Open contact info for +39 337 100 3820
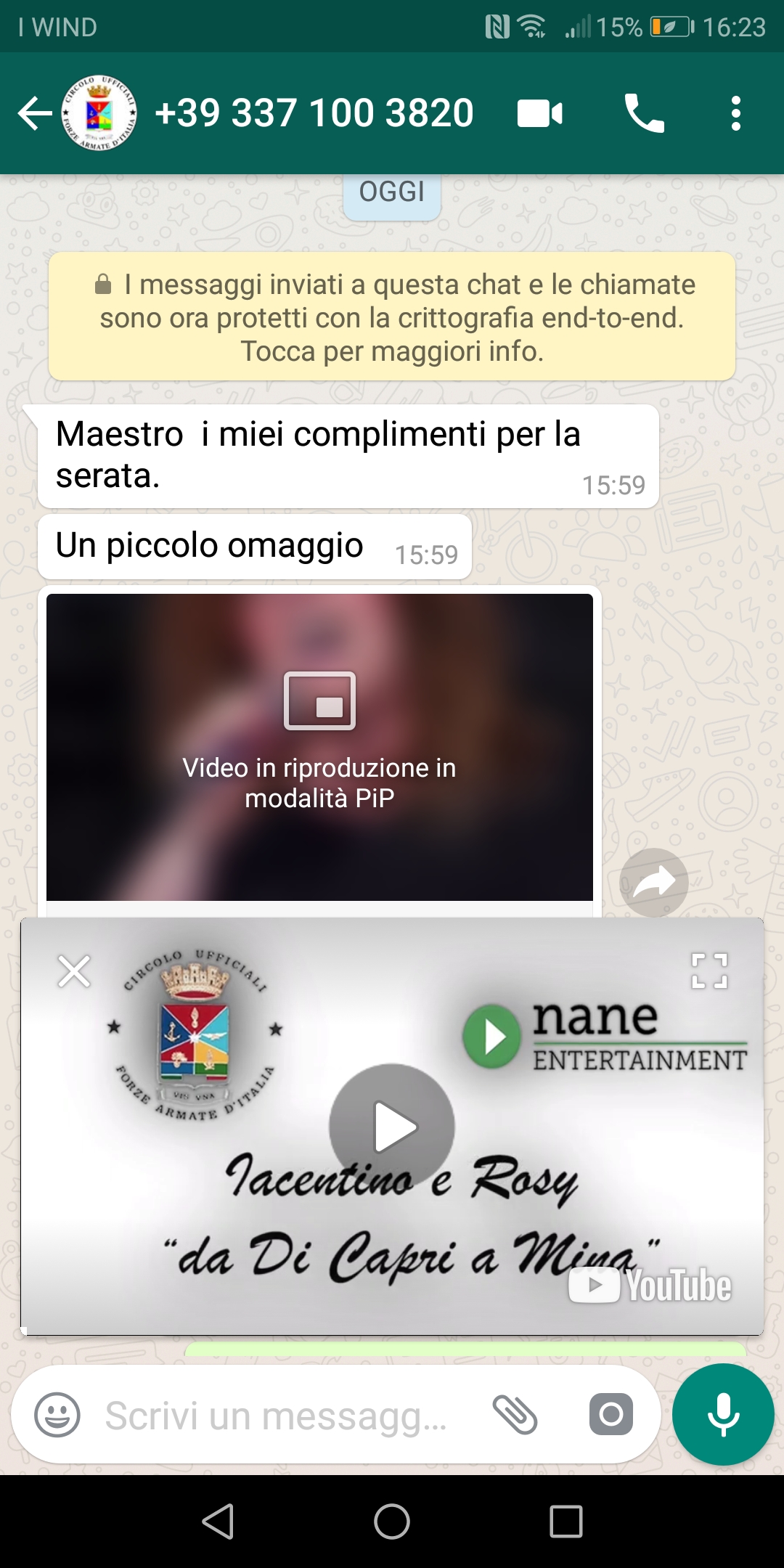This screenshot has height=1568, width=784. coord(314,113)
